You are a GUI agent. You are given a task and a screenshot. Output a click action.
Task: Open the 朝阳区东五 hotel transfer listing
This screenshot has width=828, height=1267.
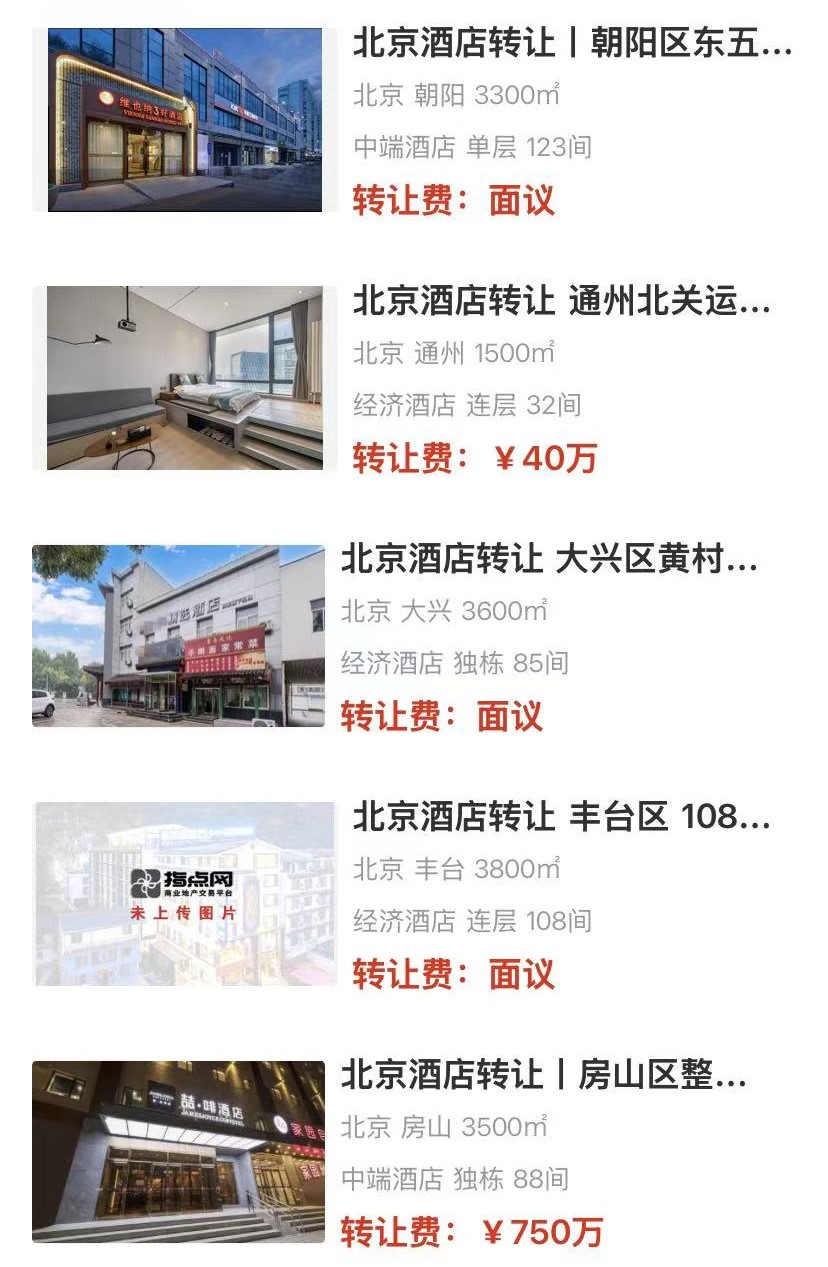click(572, 45)
